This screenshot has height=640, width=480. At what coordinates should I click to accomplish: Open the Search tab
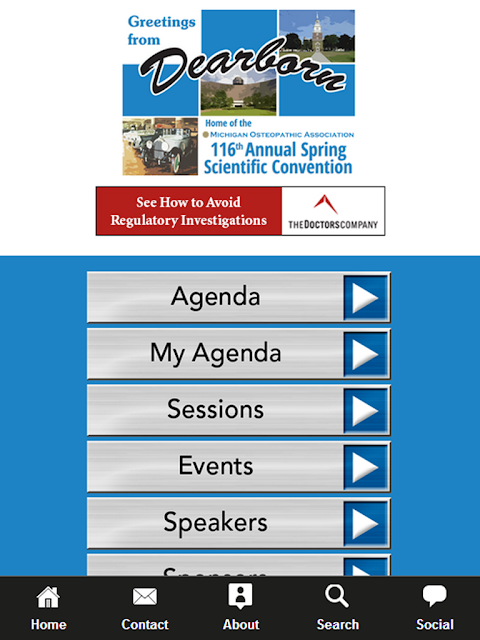point(338,608)
